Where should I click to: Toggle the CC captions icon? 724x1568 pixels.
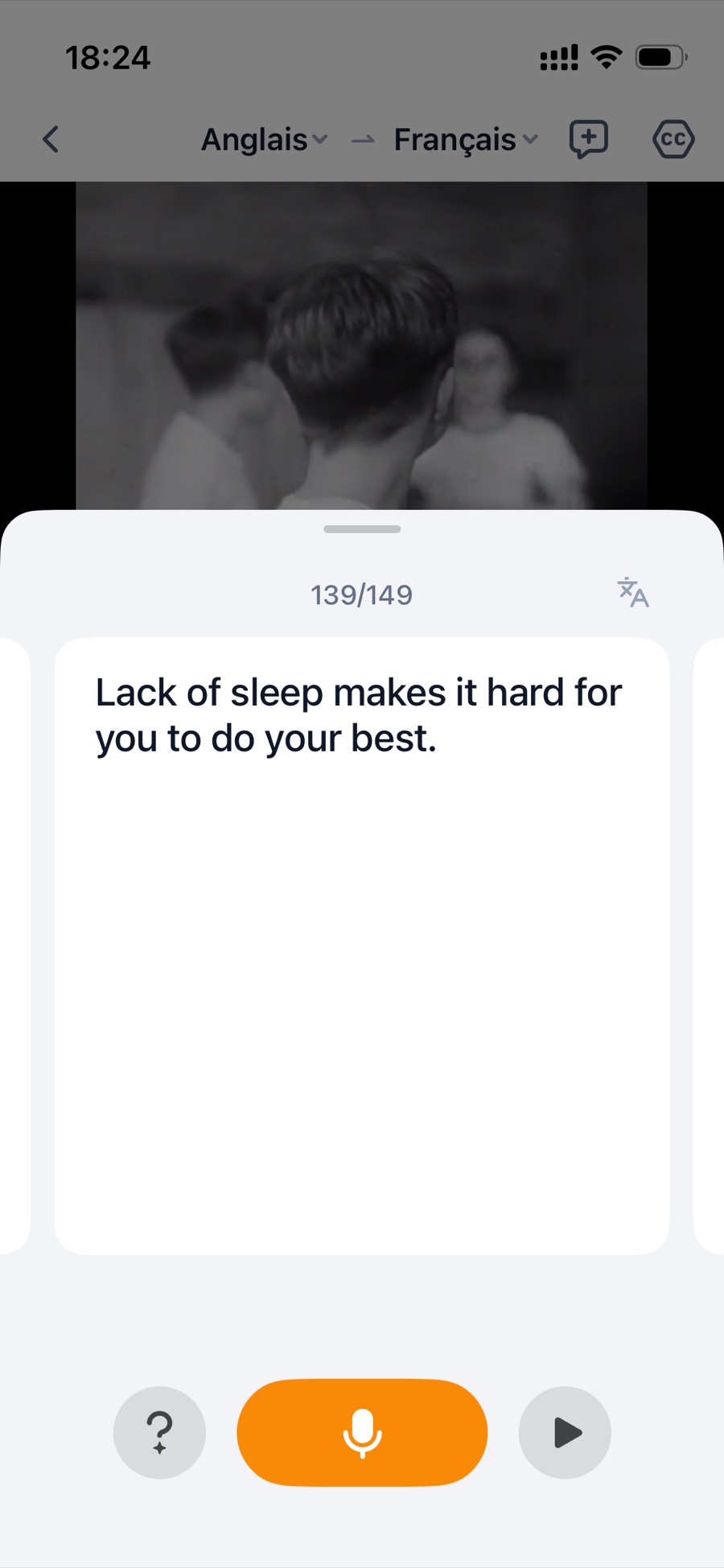click(x=673, y=139)
